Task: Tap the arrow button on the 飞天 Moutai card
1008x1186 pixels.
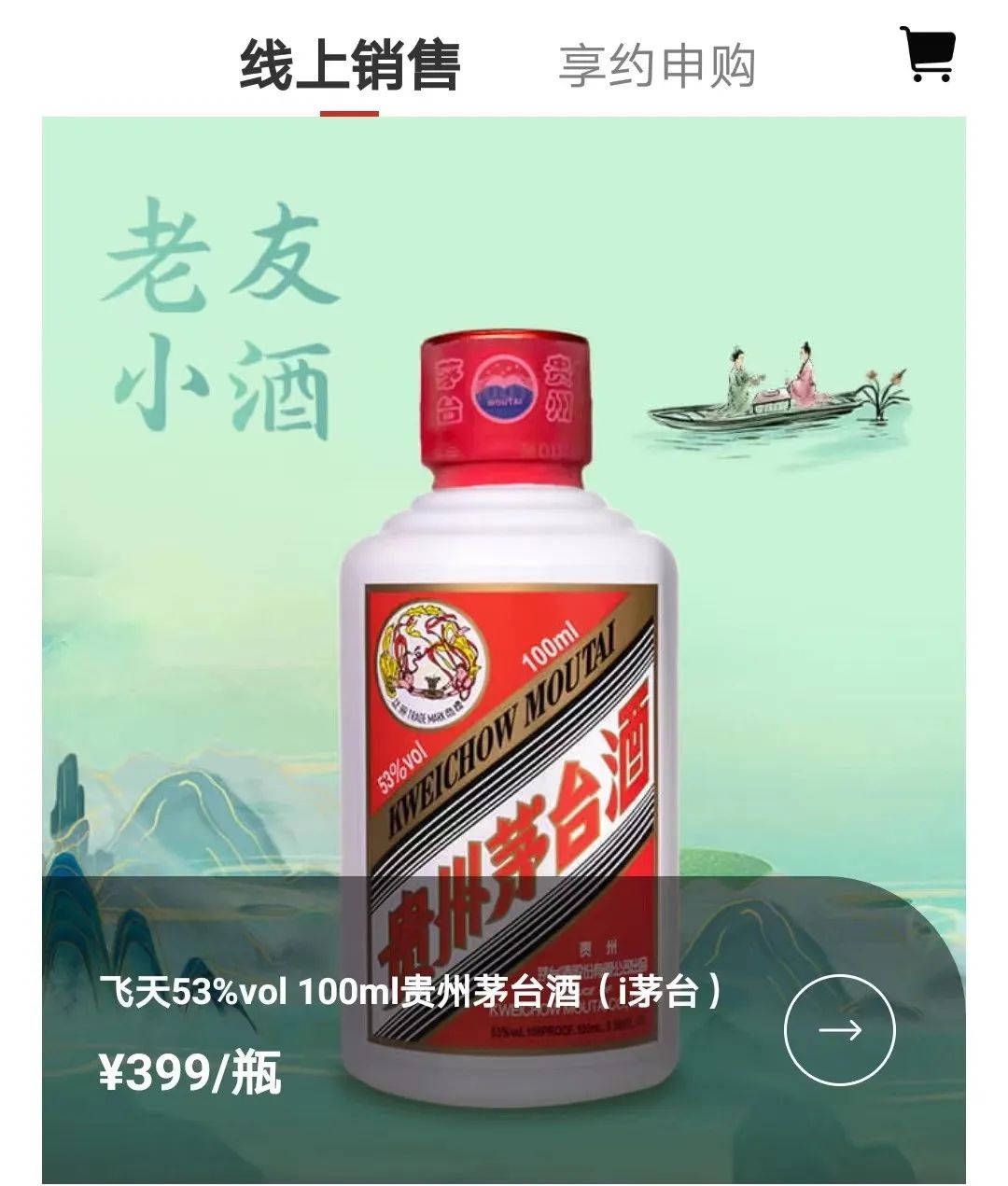Action: tap(839, 1029)
